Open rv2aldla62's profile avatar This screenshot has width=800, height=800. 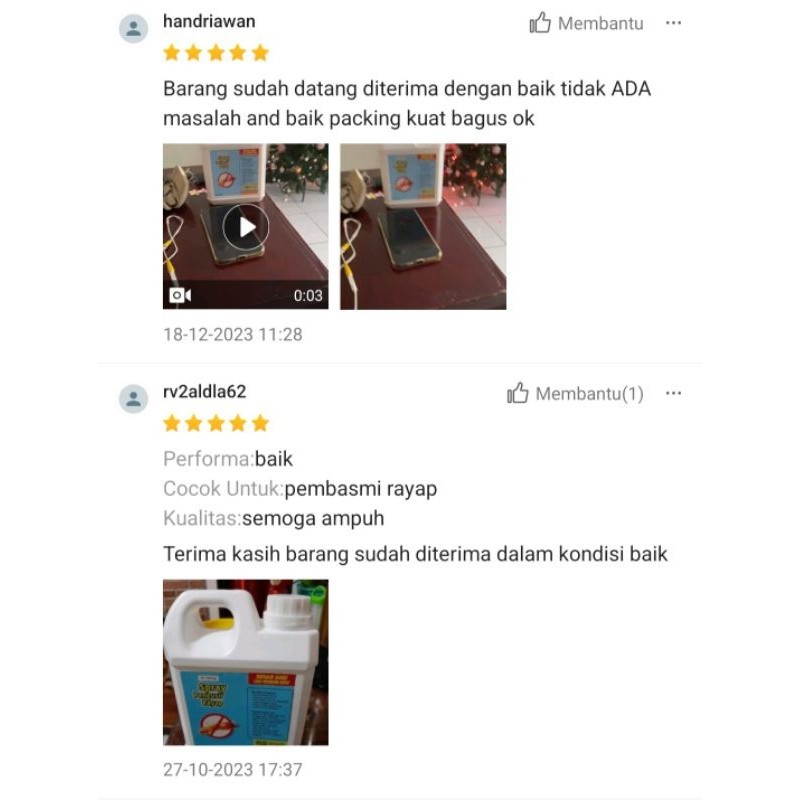click(x=134, y=399)
